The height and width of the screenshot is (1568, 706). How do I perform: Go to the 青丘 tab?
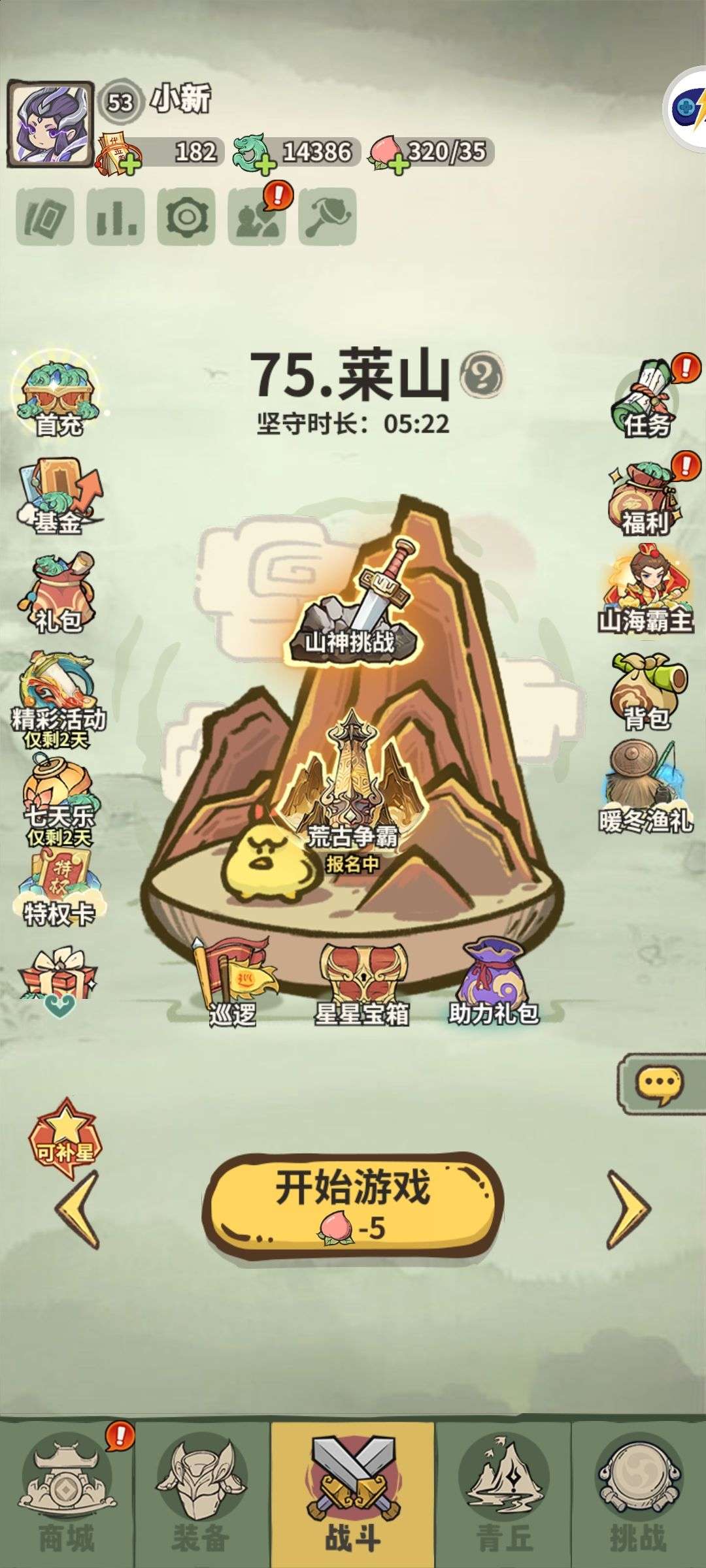point(504,1497)
